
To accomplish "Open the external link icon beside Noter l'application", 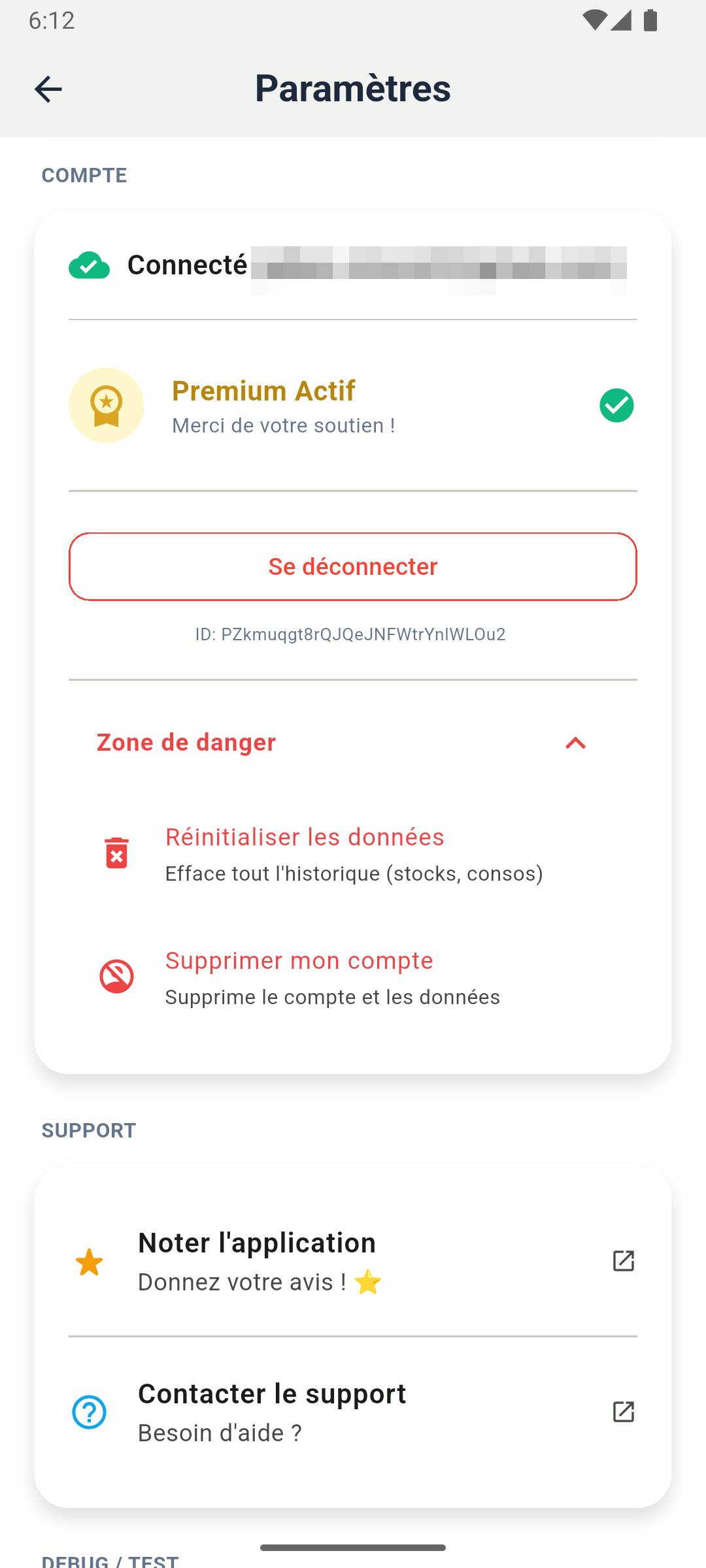I will (623, 1260).
